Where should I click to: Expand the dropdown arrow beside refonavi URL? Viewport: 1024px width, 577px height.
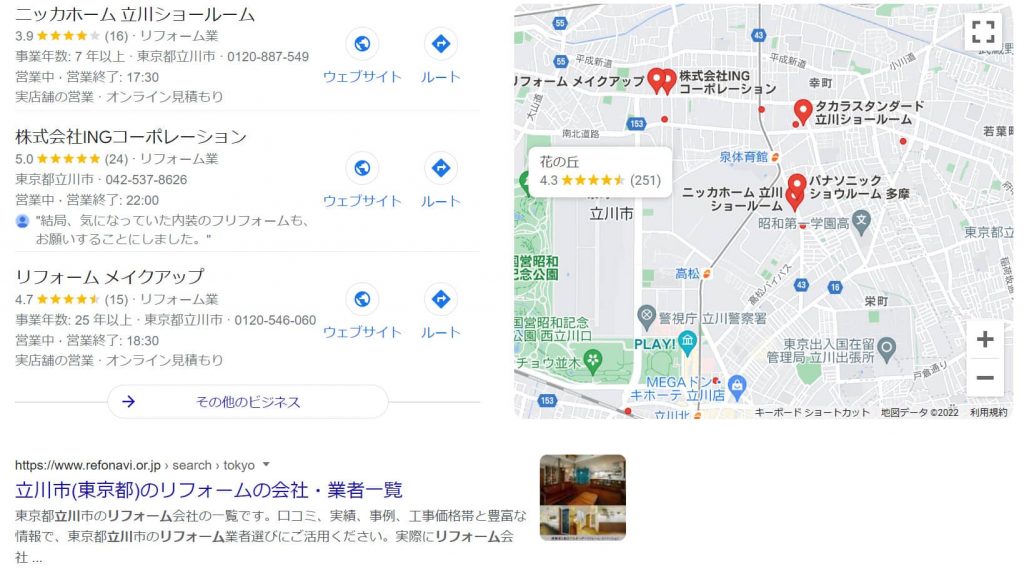click(266, 465)
